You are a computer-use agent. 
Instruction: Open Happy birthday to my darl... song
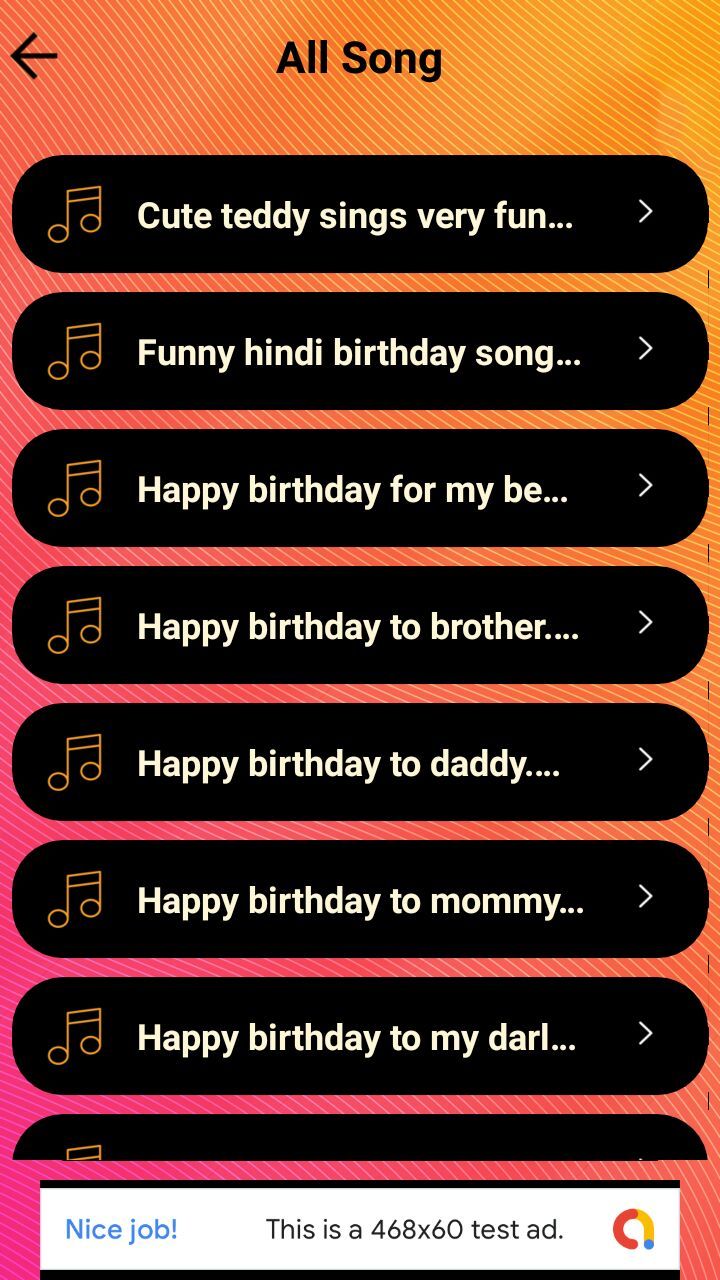click(360, 1036)
